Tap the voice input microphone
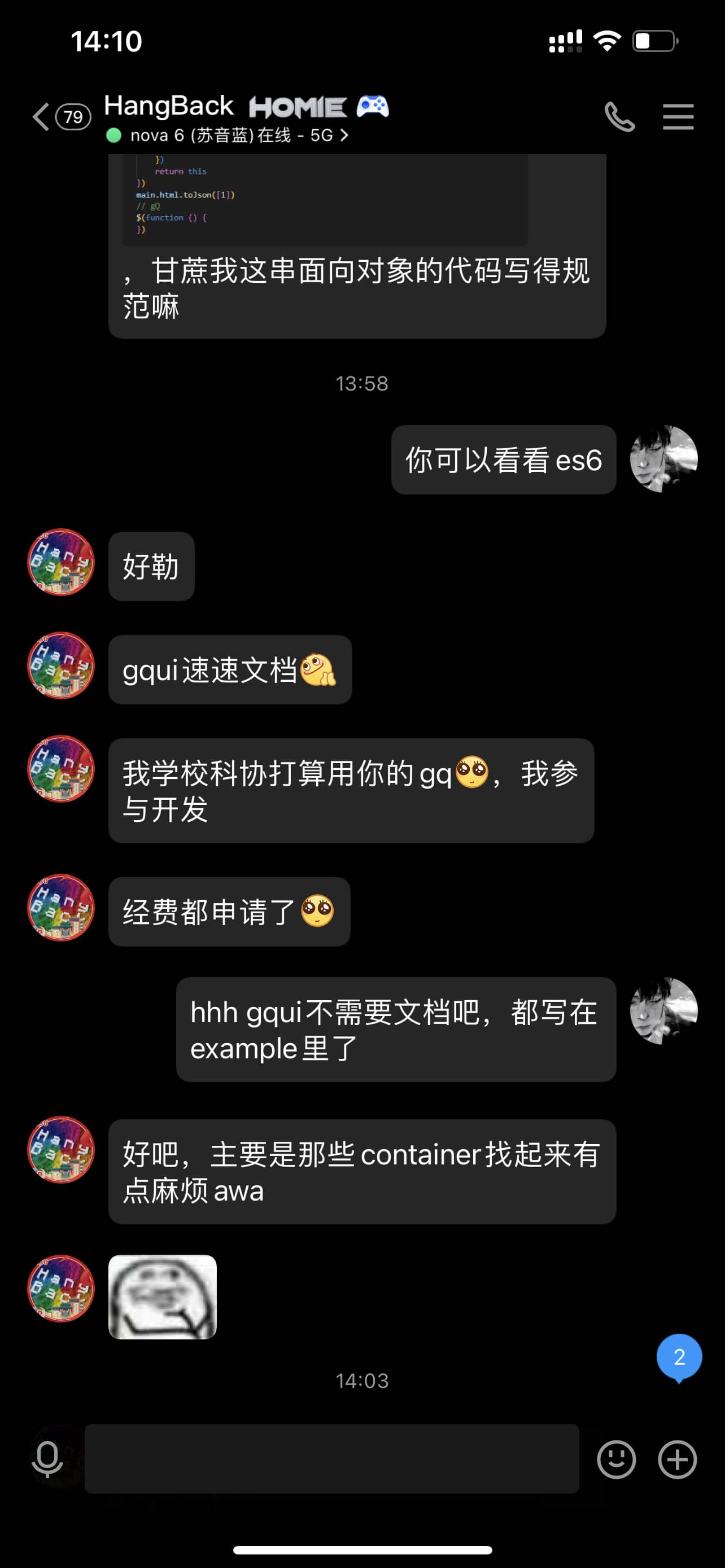The image size is (725, 1568). 47,1459
